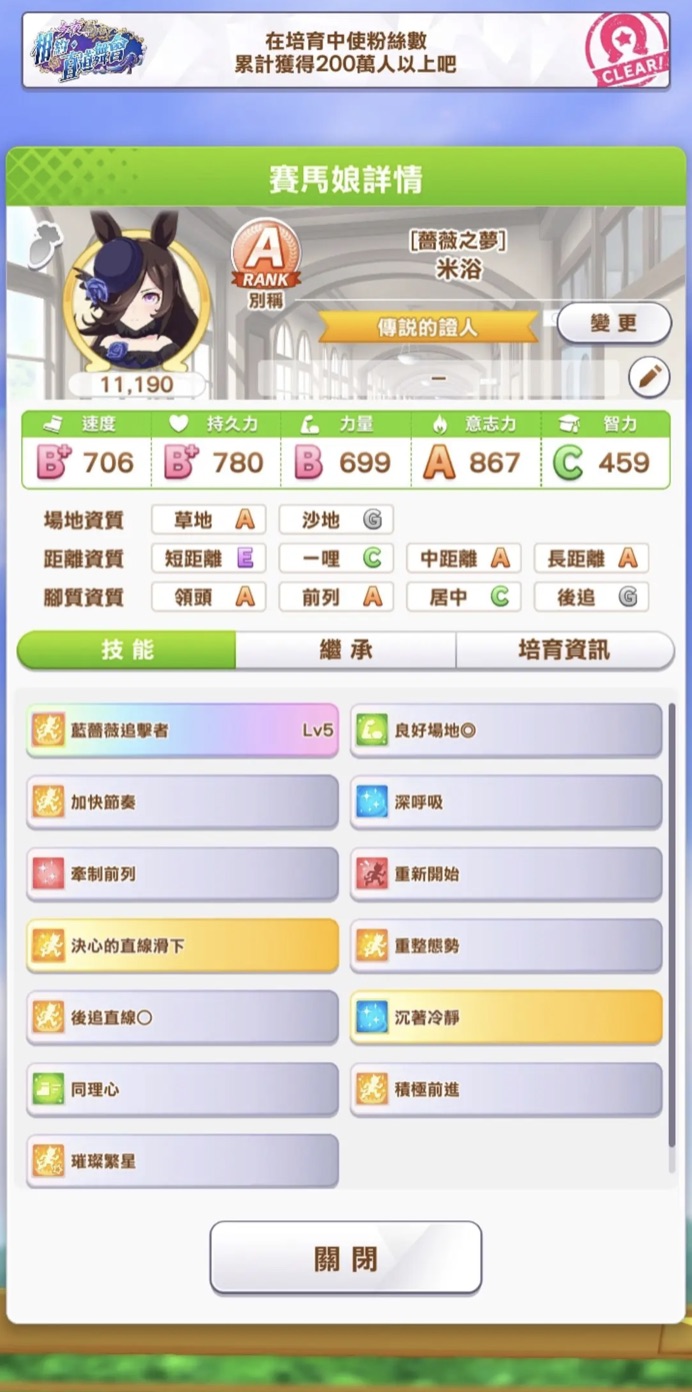Tap the 同理心 skill
This screenshot has width=692, height=1392.
(x=182, y=1089)
